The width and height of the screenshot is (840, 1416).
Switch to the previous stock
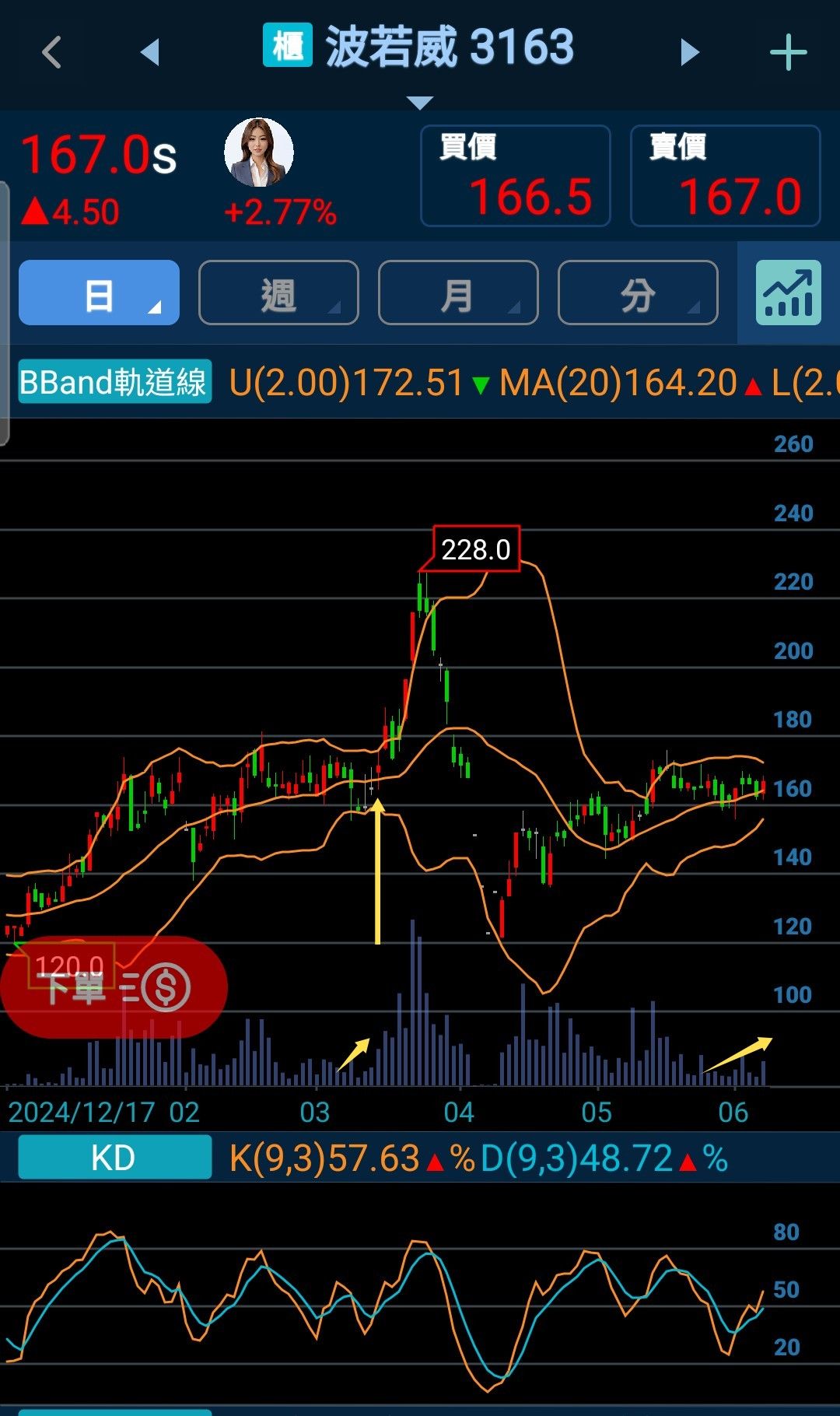tap(149, 52)
